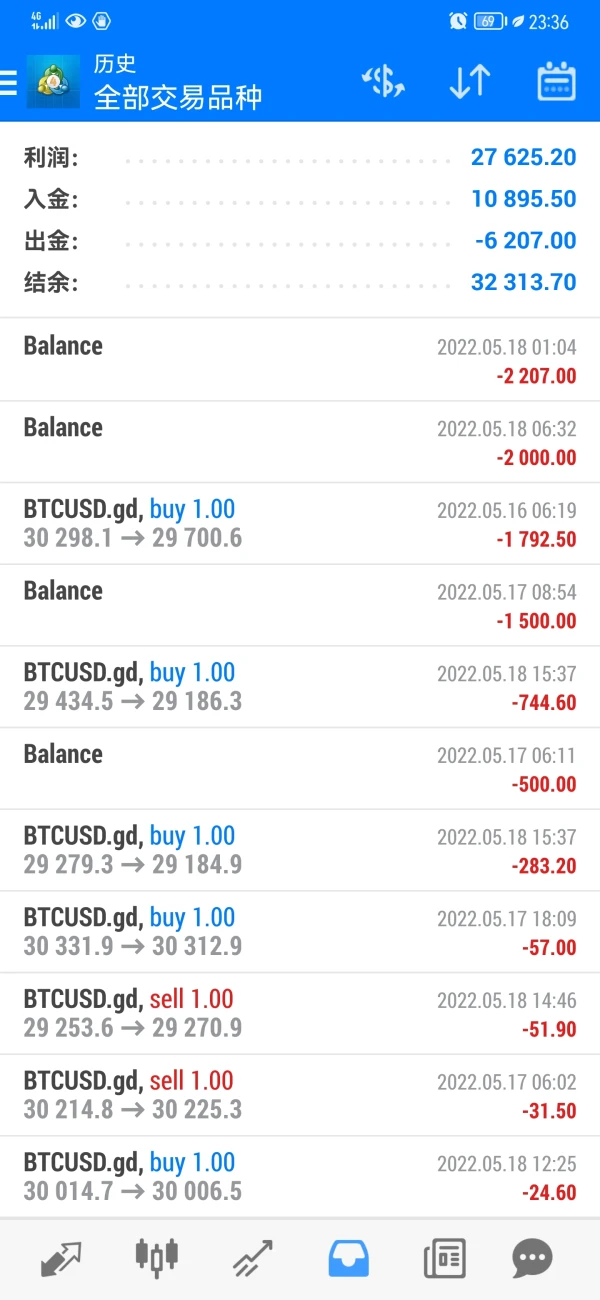Open the side drawer menu
The height and width of the screenshot is (1300, 600).
9,82
